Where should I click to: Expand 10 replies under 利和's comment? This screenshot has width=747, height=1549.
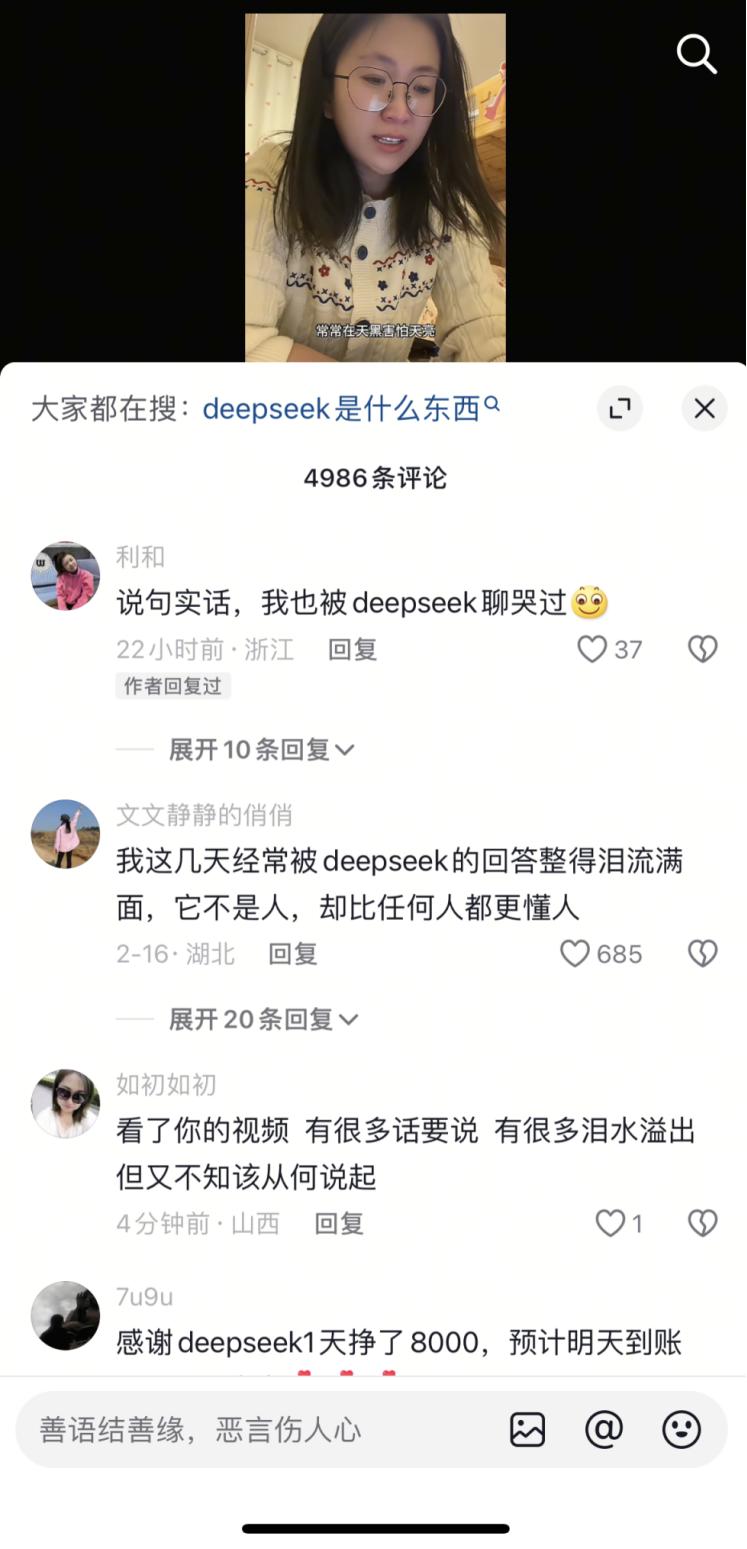[x=261, y=749]
